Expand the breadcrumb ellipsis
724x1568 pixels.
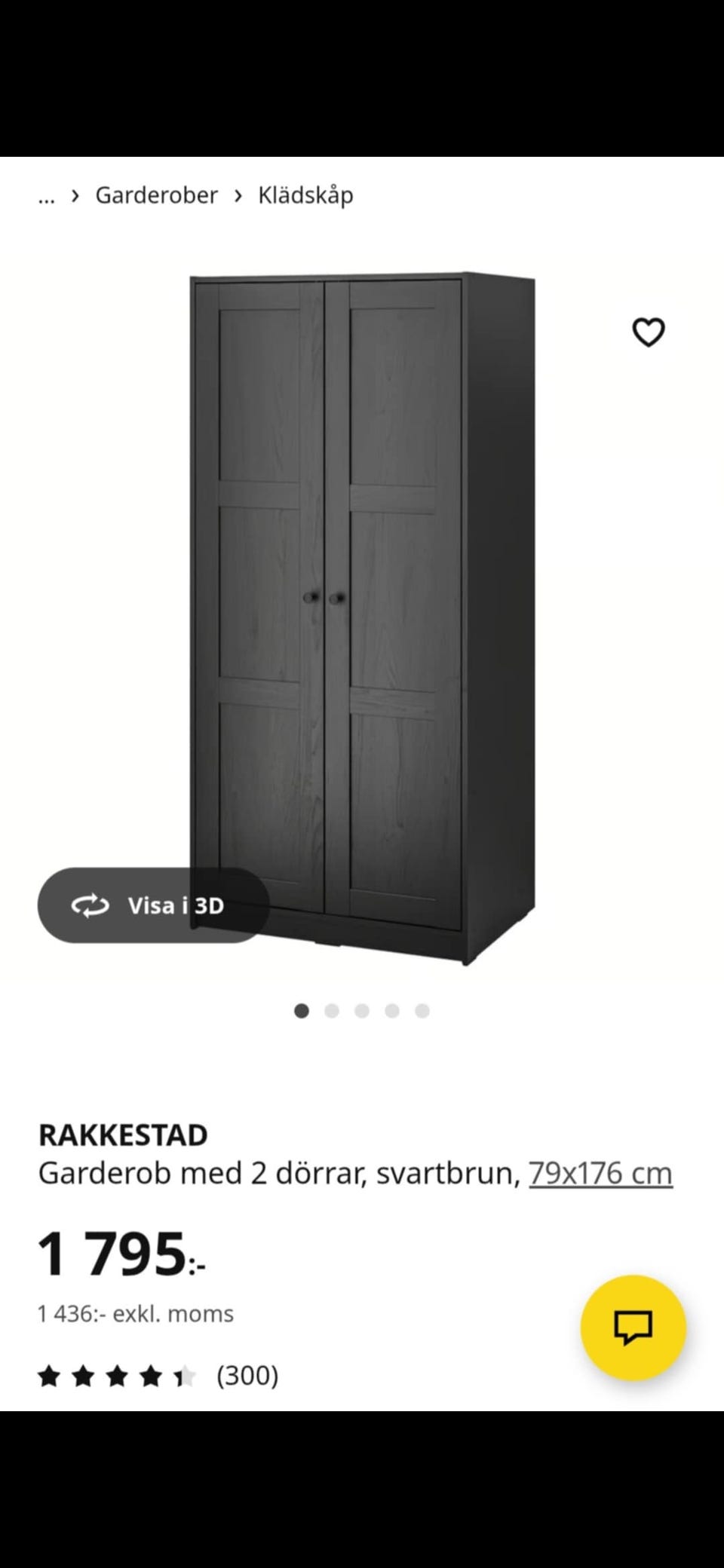[x=47, y=198]
